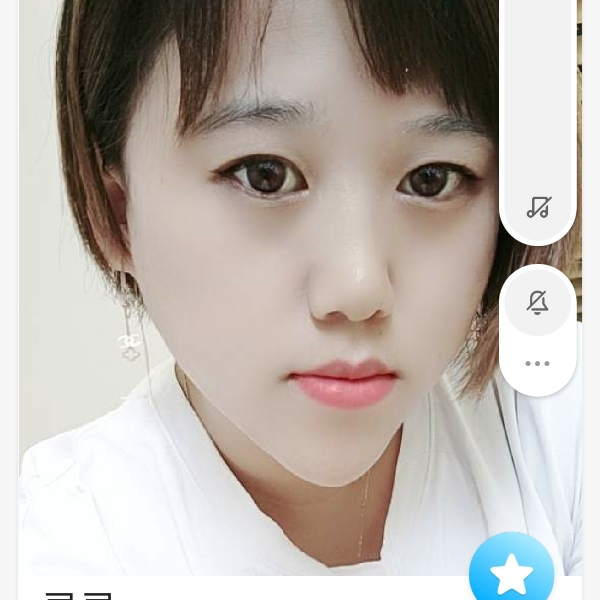Tap the muted music note icon
The height and width of the screenshot is (600, 600).
pos(538,207)
